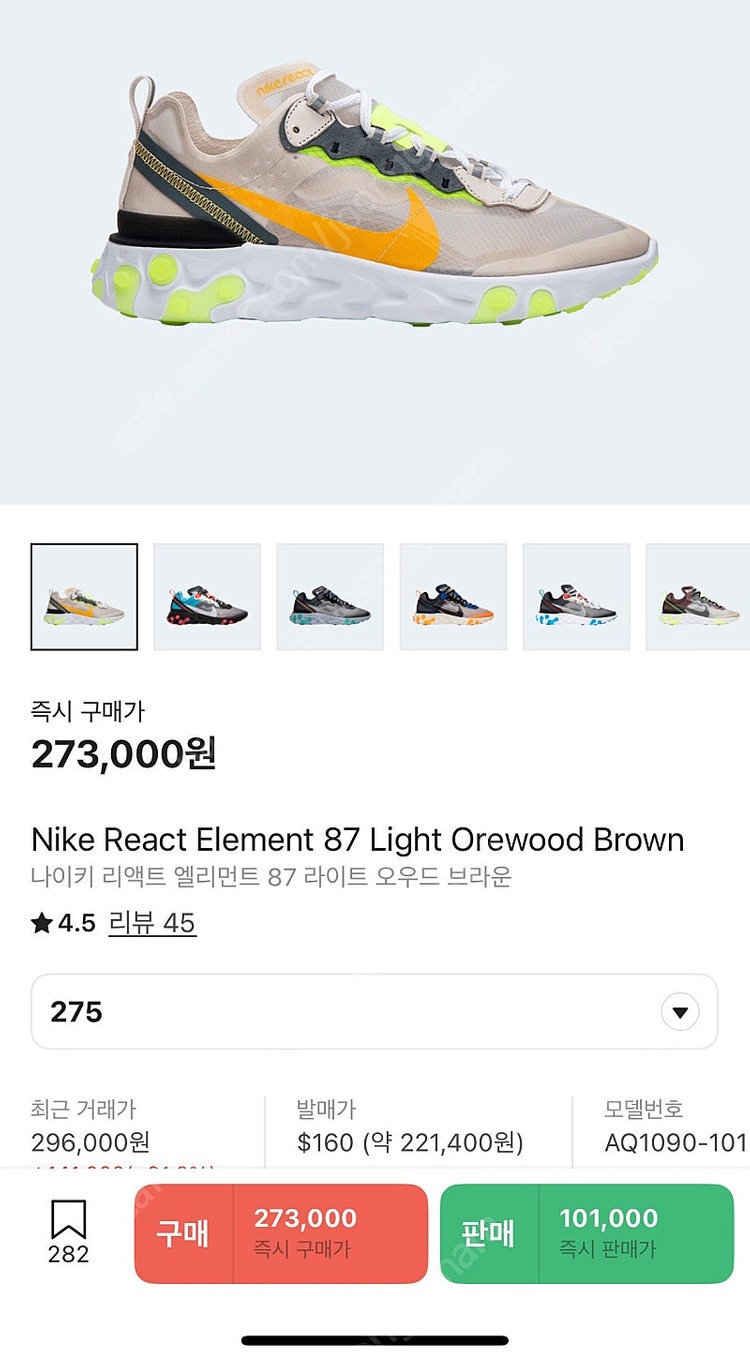Show the blue shoe thumbnail with orange sole

click(x=453, y=597)
